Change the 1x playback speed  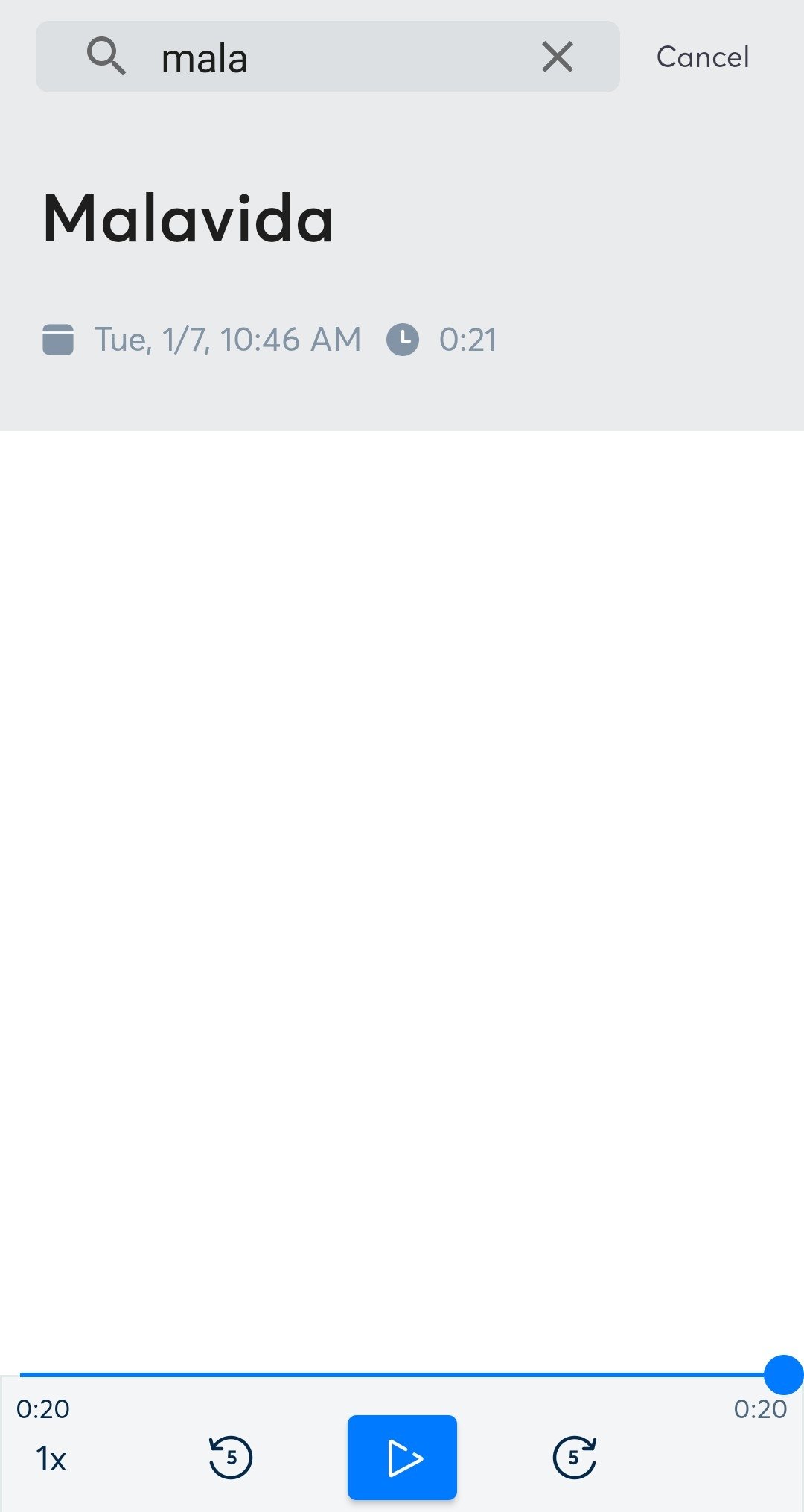(x=51, y=1458)
